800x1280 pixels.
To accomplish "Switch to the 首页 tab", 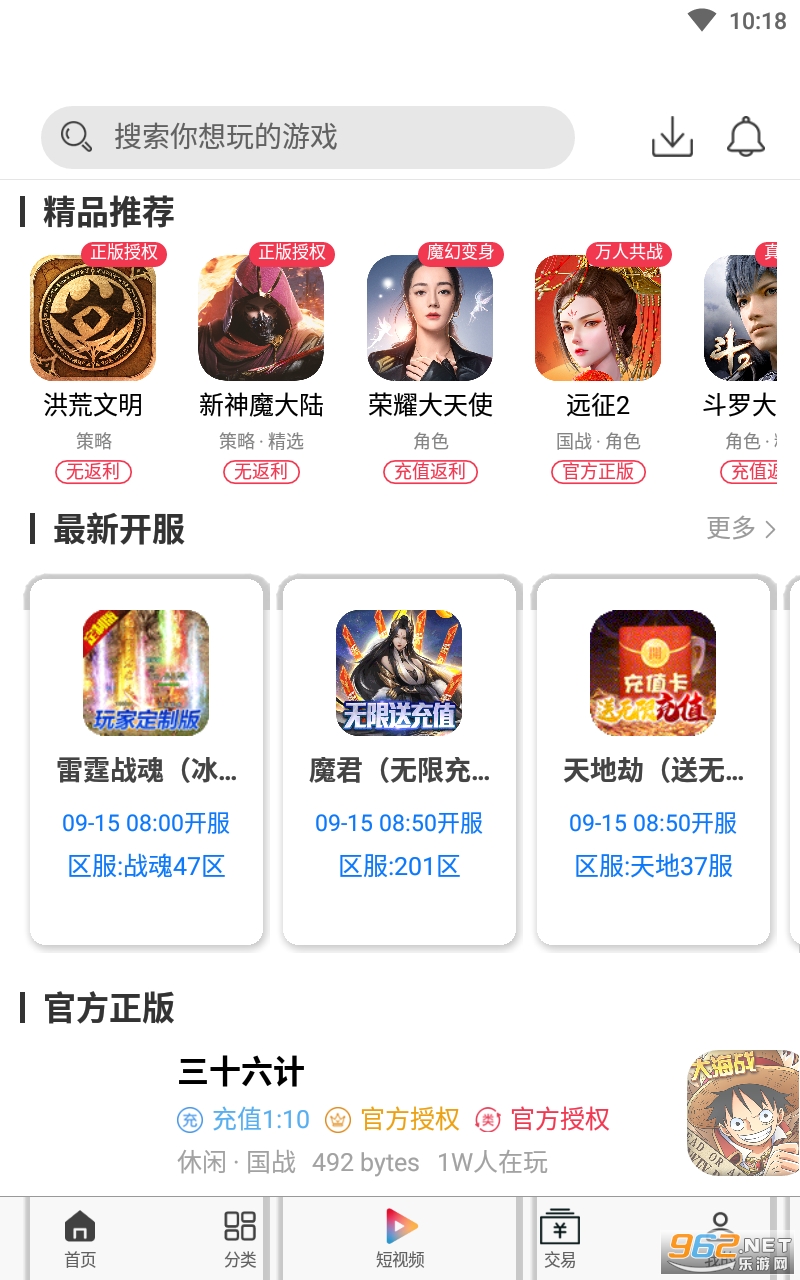I will (80, 1238).
